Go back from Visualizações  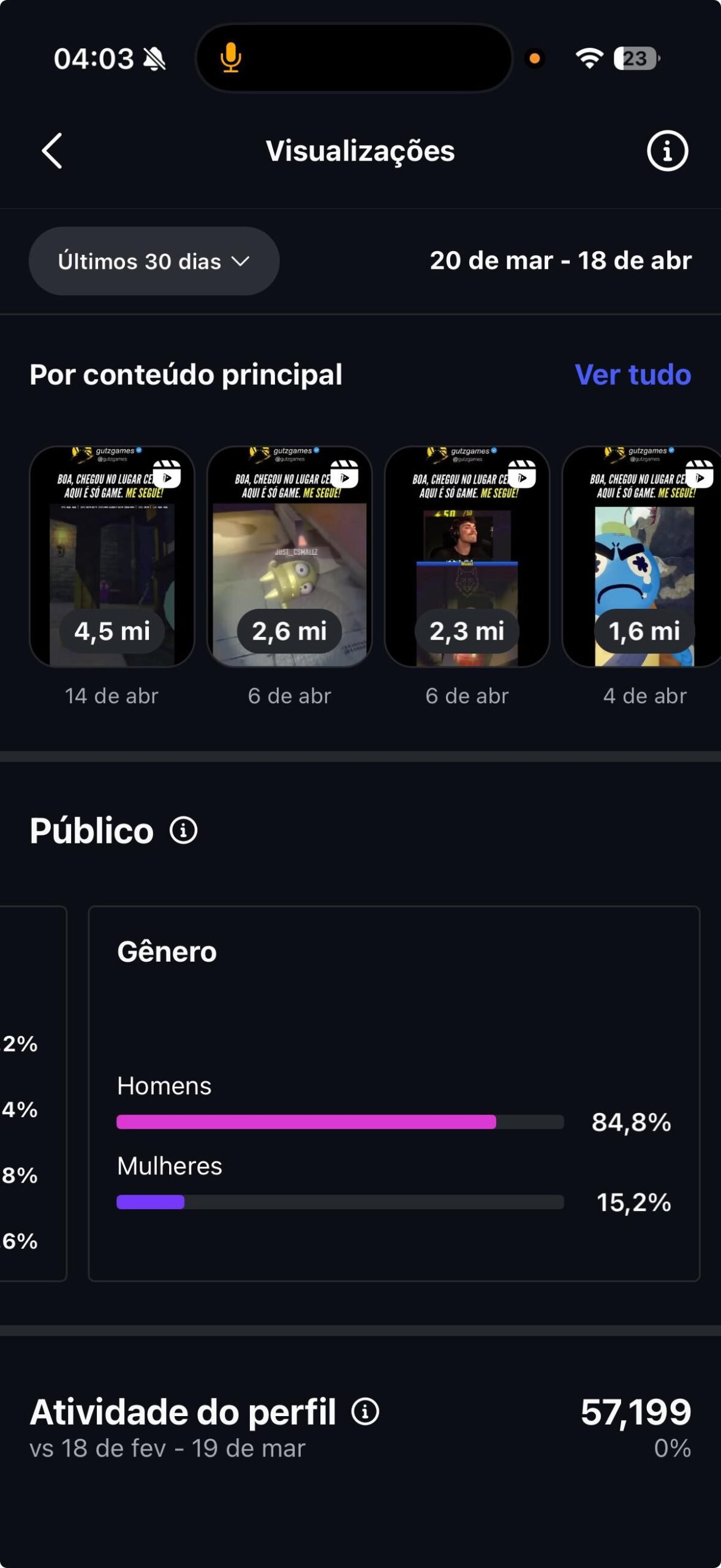[x=52, y=151]
